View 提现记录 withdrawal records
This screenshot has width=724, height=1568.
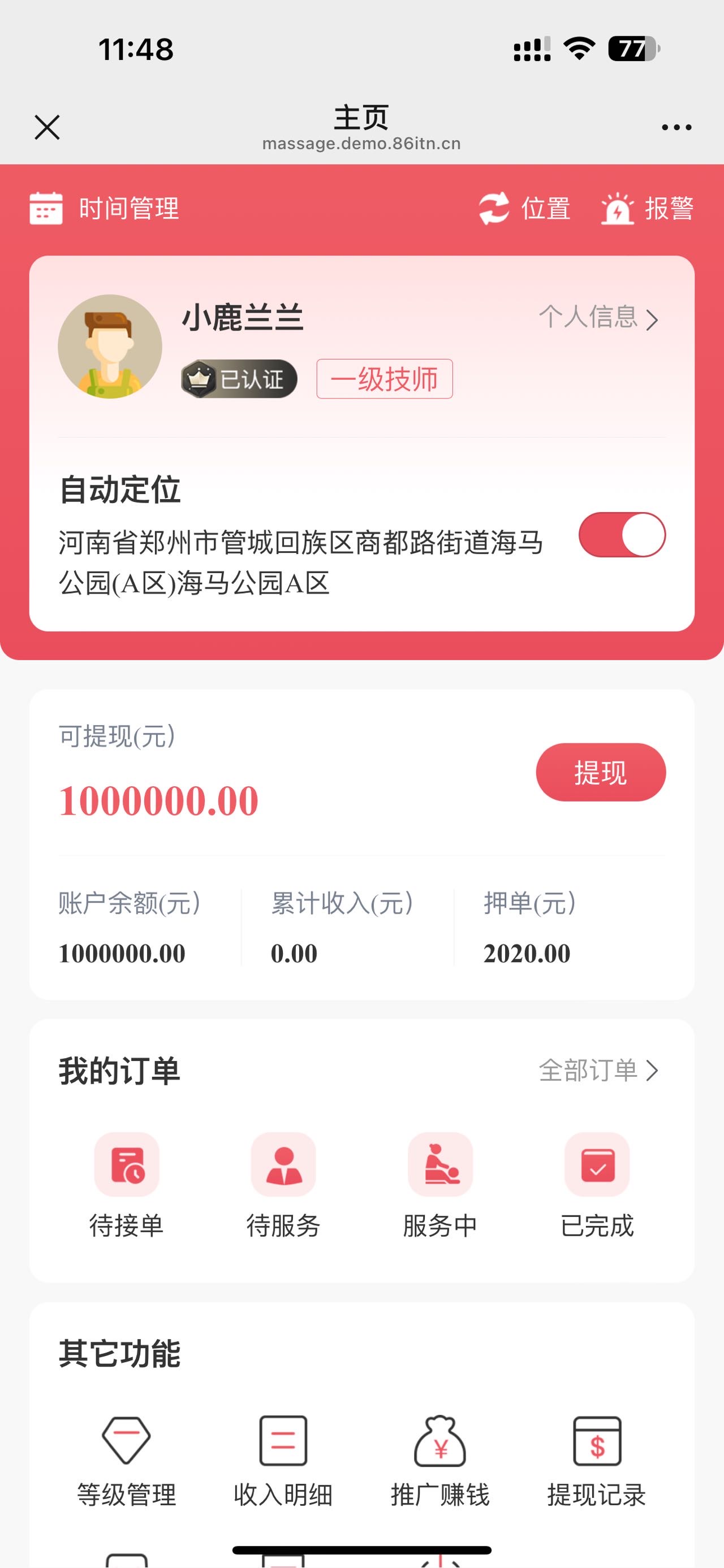click(x=597, y=1459)
